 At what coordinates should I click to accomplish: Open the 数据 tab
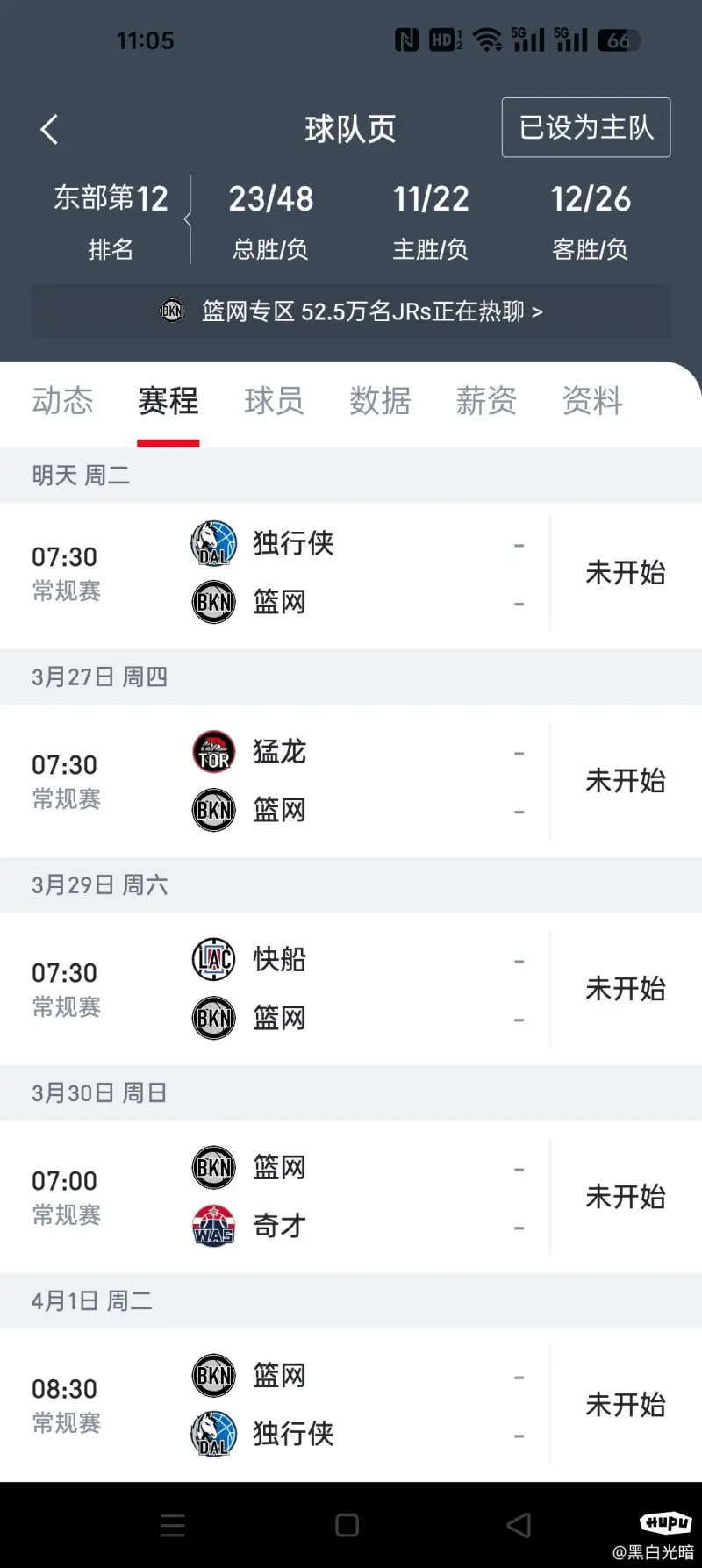(x=380, y=401)
